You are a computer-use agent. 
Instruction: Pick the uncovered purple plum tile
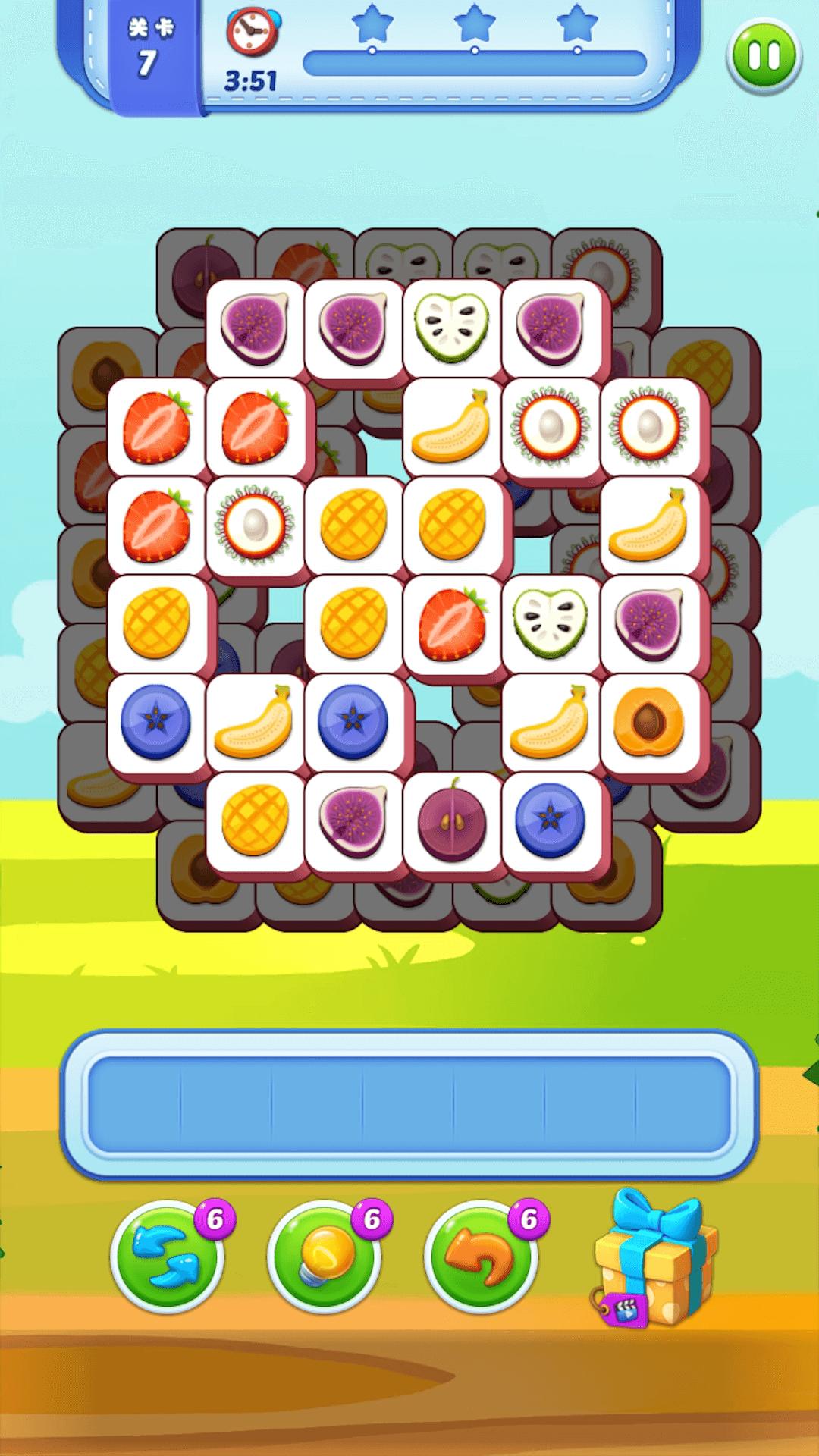451,821
